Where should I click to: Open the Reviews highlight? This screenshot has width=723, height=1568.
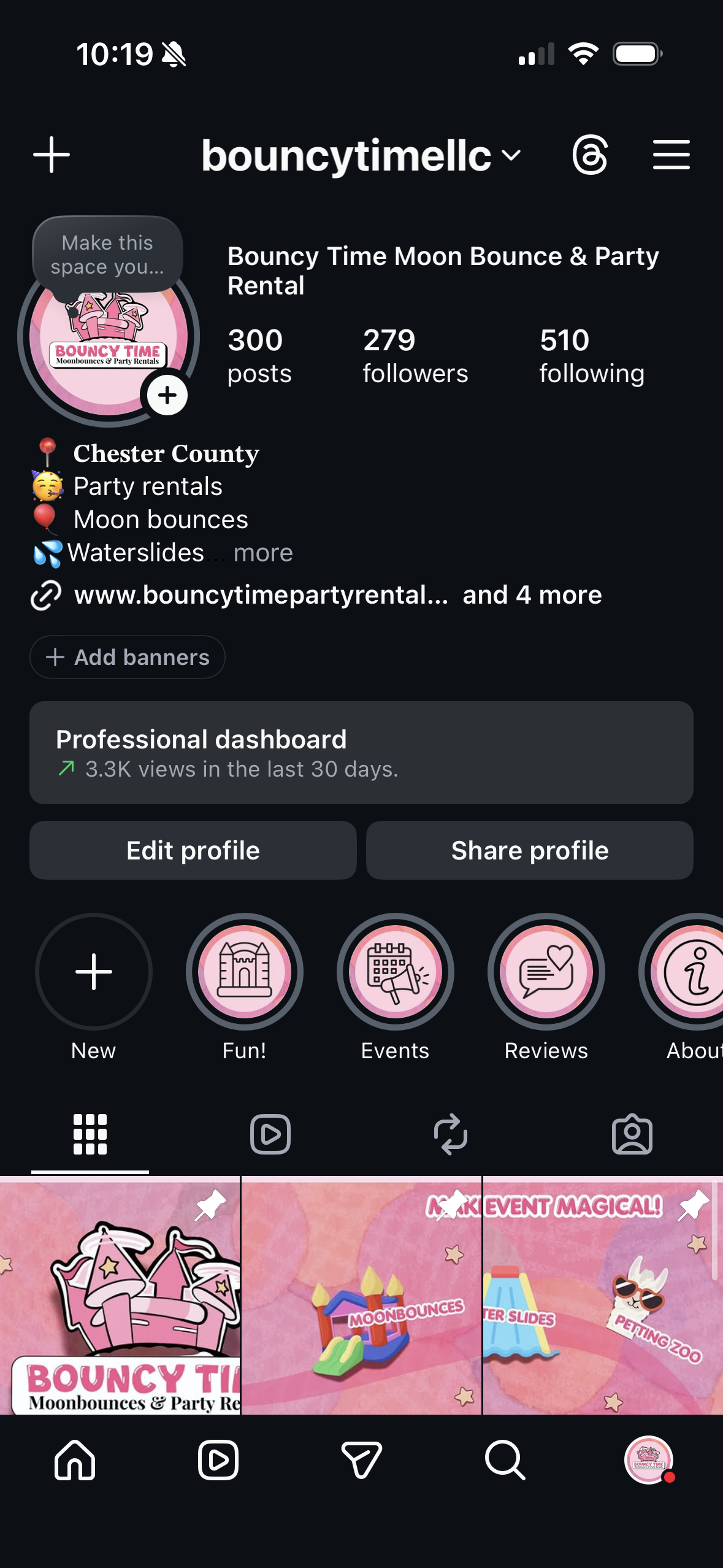coord(546,972)
